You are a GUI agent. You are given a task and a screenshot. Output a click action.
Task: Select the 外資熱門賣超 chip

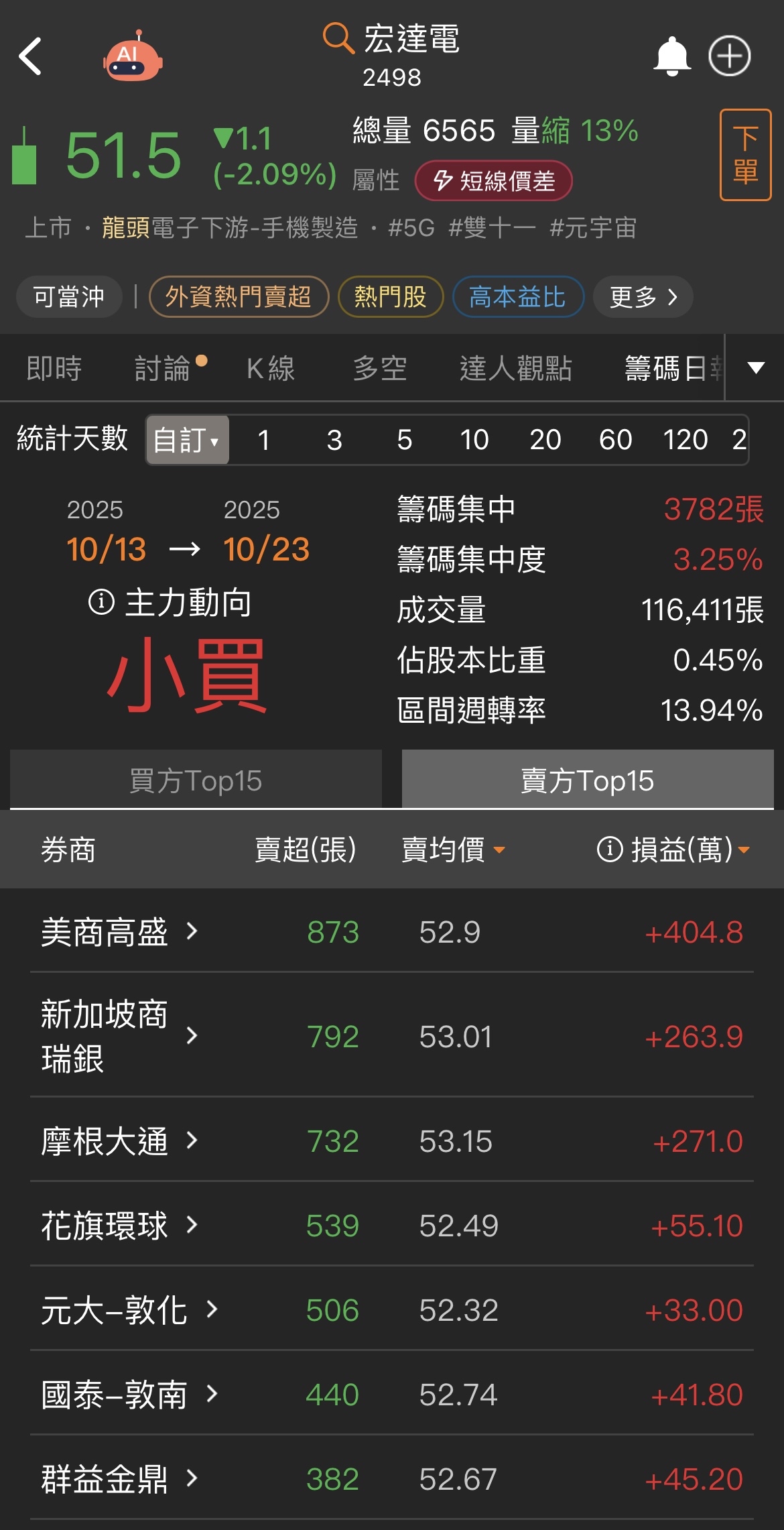[x=239, y=296]
